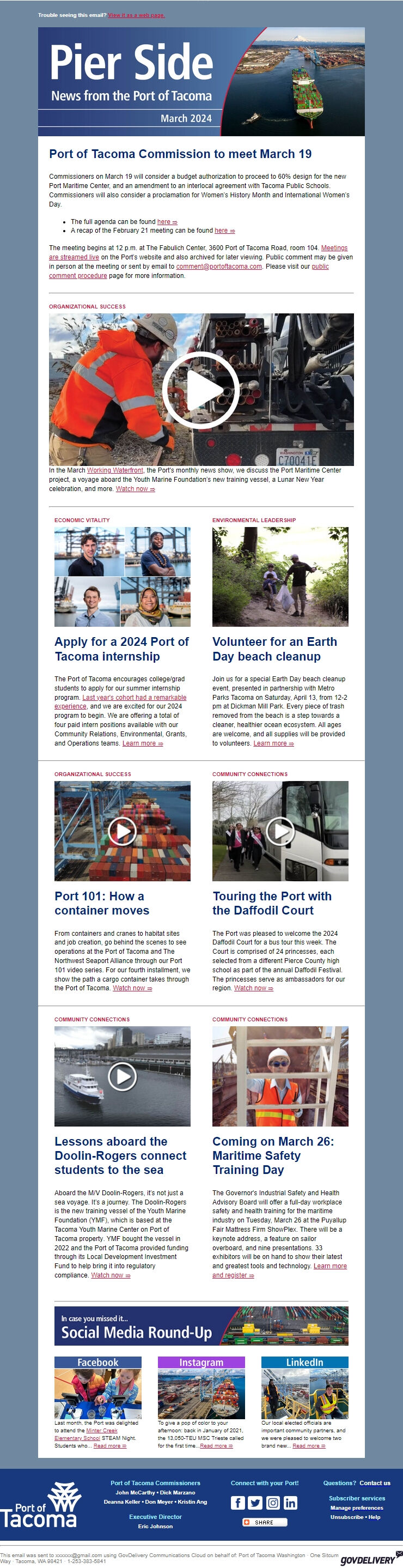Open the public comment procedure page

[x=78, y=276]
